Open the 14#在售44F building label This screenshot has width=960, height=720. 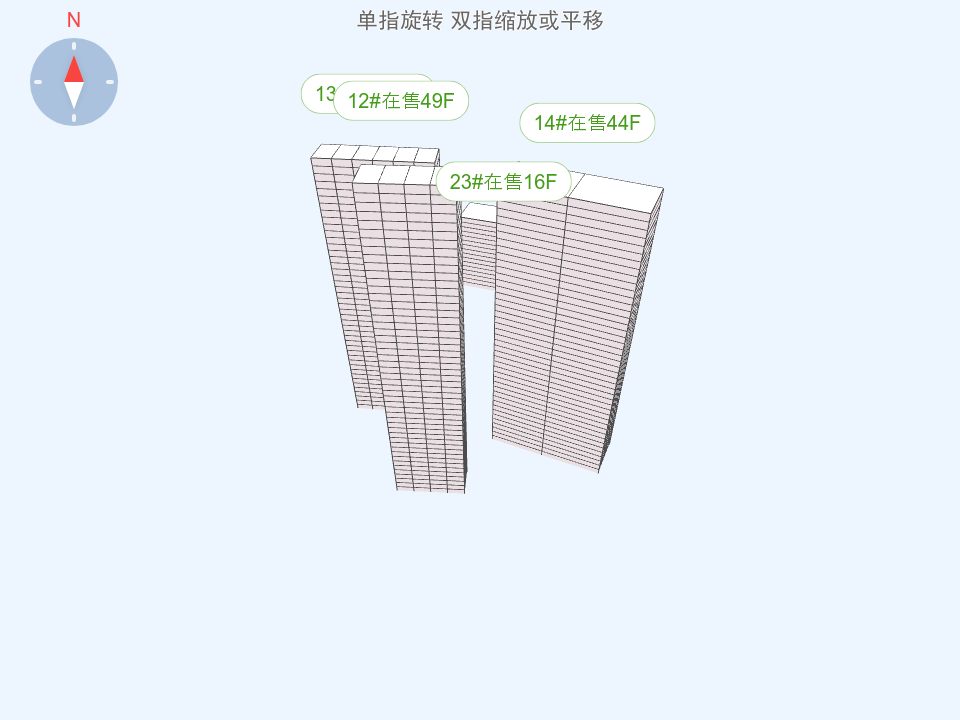(587, 123)
